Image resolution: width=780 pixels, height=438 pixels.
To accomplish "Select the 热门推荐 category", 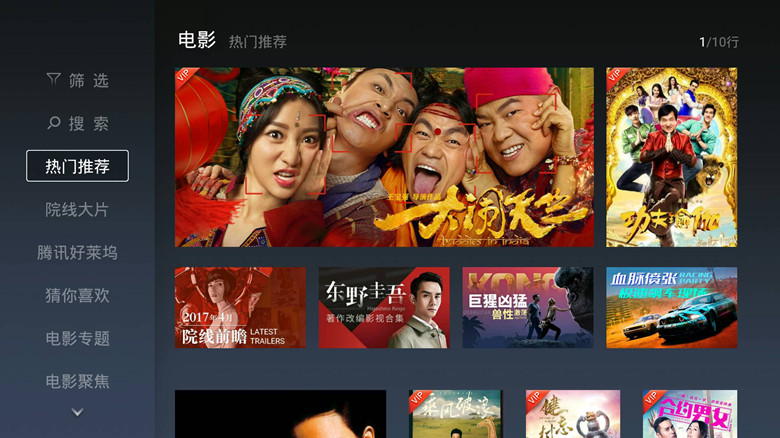I will pyautogui.click(x=77, y=166).
